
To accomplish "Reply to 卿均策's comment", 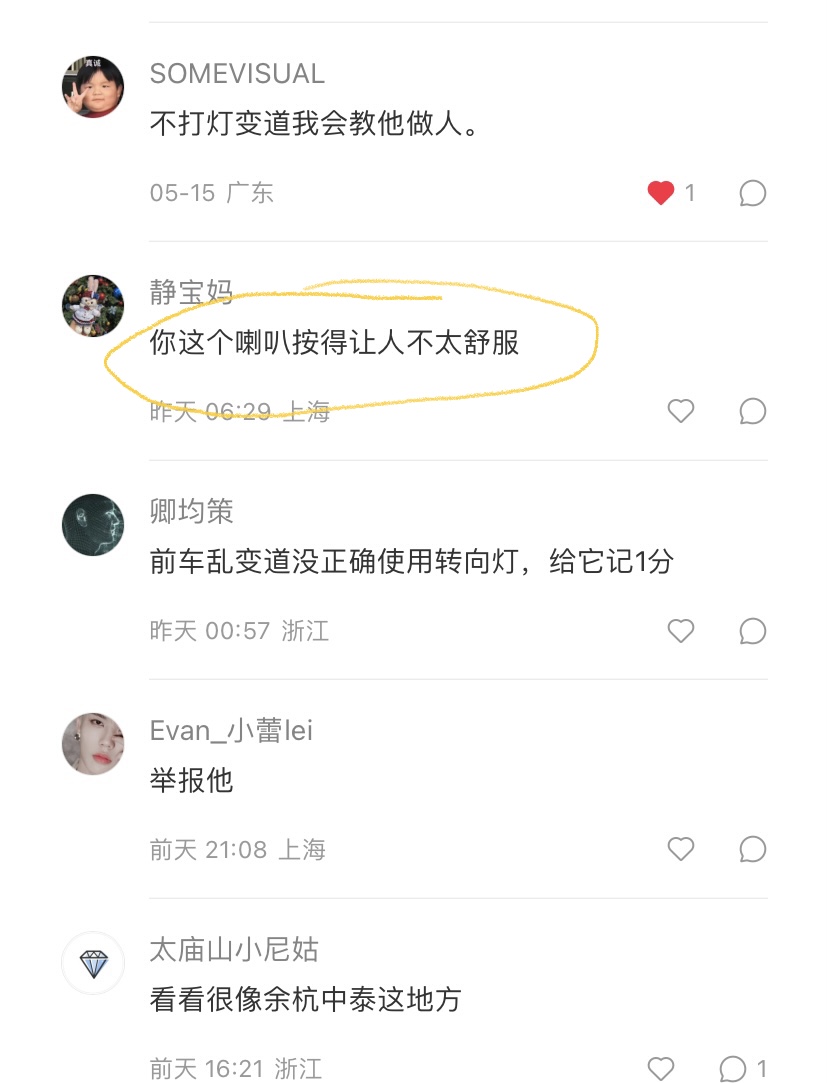I will tap(752, 631).
